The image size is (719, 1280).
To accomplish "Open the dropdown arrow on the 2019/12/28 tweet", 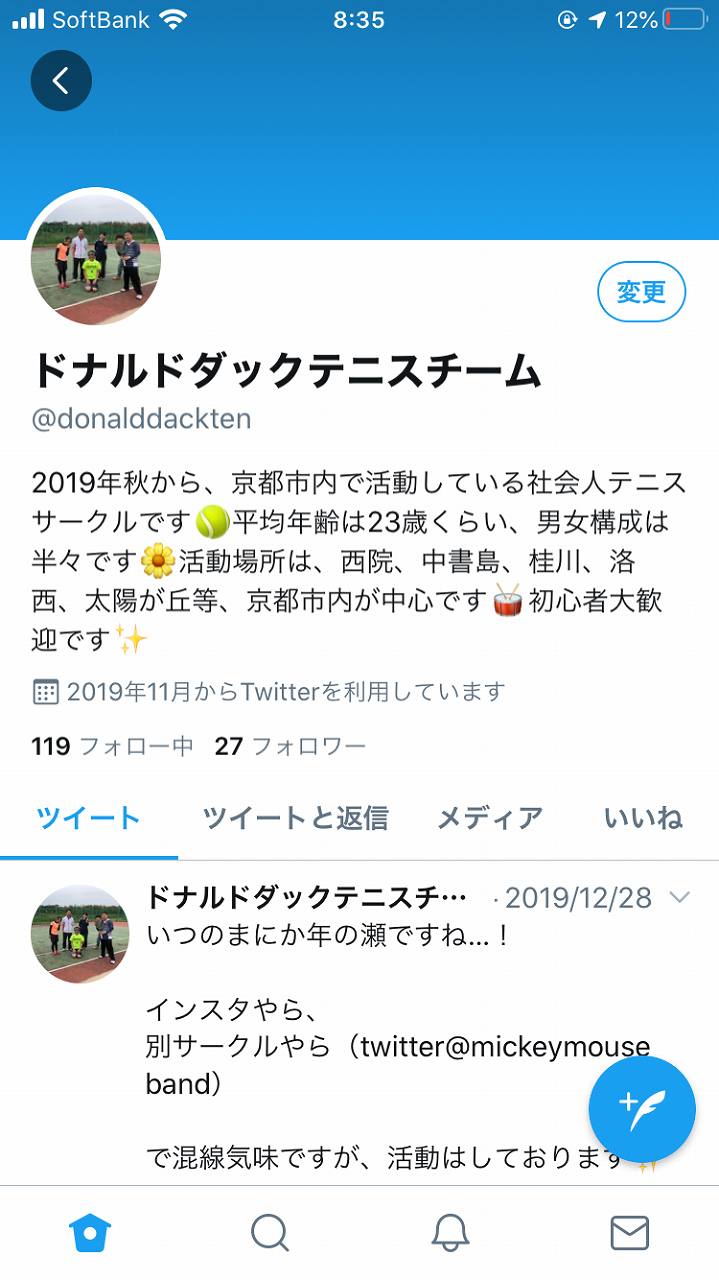I will (x=680, y=897).
